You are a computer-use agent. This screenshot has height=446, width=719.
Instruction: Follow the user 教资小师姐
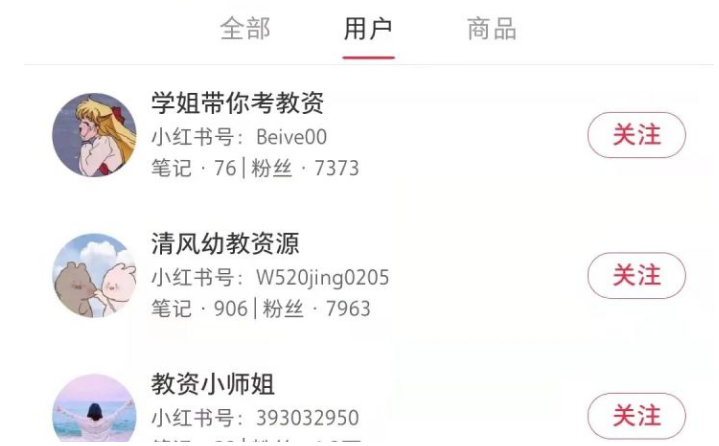coord(636,415)
